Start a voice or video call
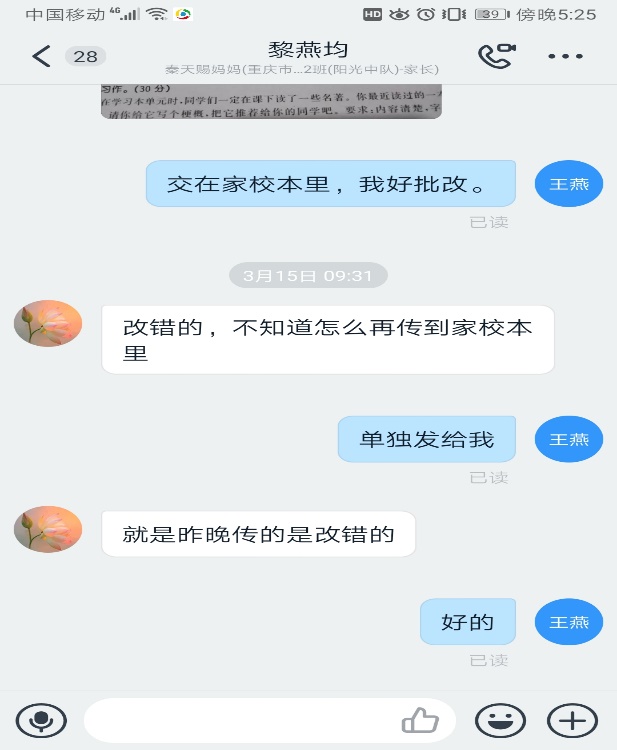Screen dimensions: 617x750 pyautogui.click(x=495, y=56)
